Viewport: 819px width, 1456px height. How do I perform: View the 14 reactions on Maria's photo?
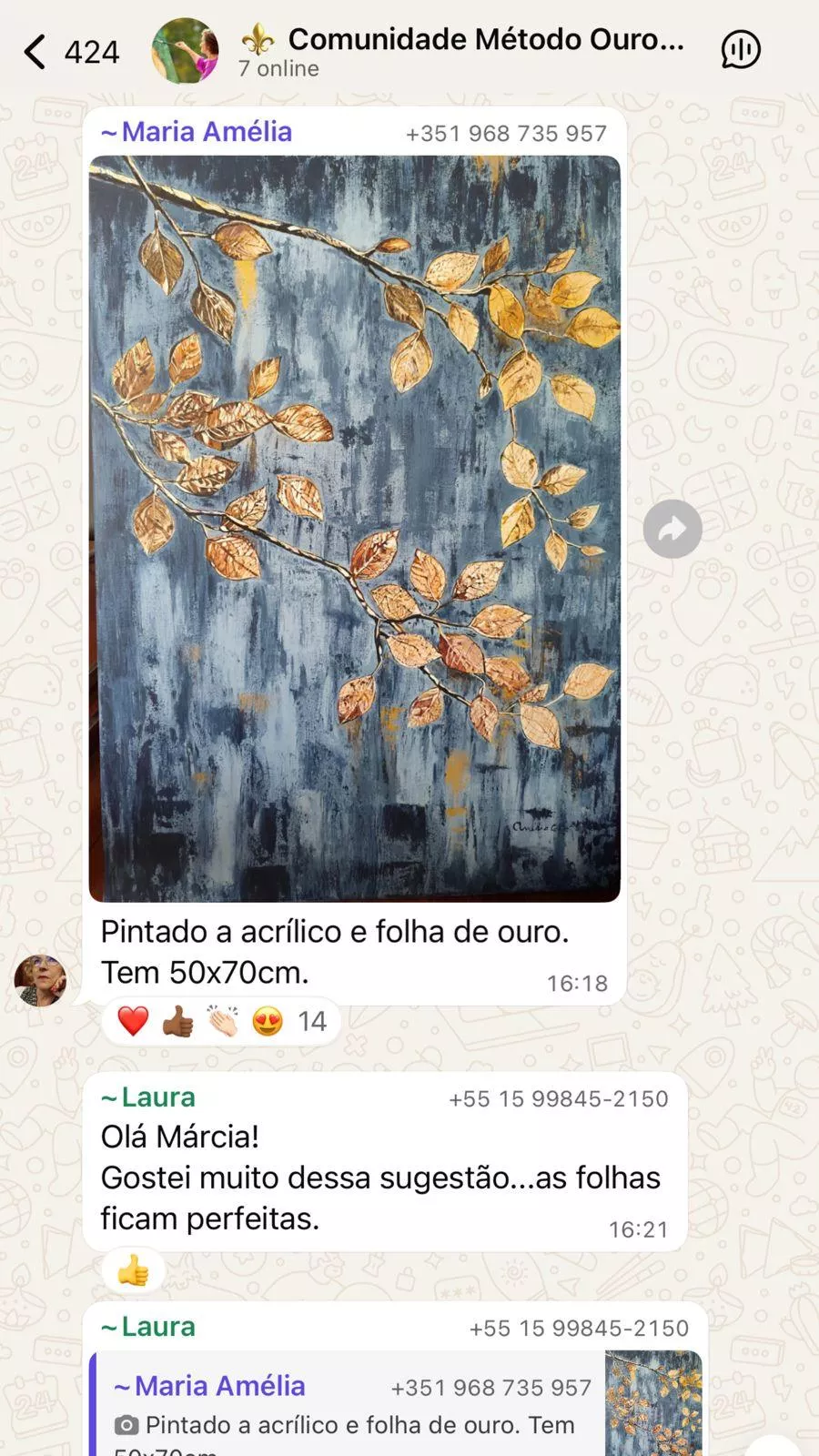tap(221, 1021)
